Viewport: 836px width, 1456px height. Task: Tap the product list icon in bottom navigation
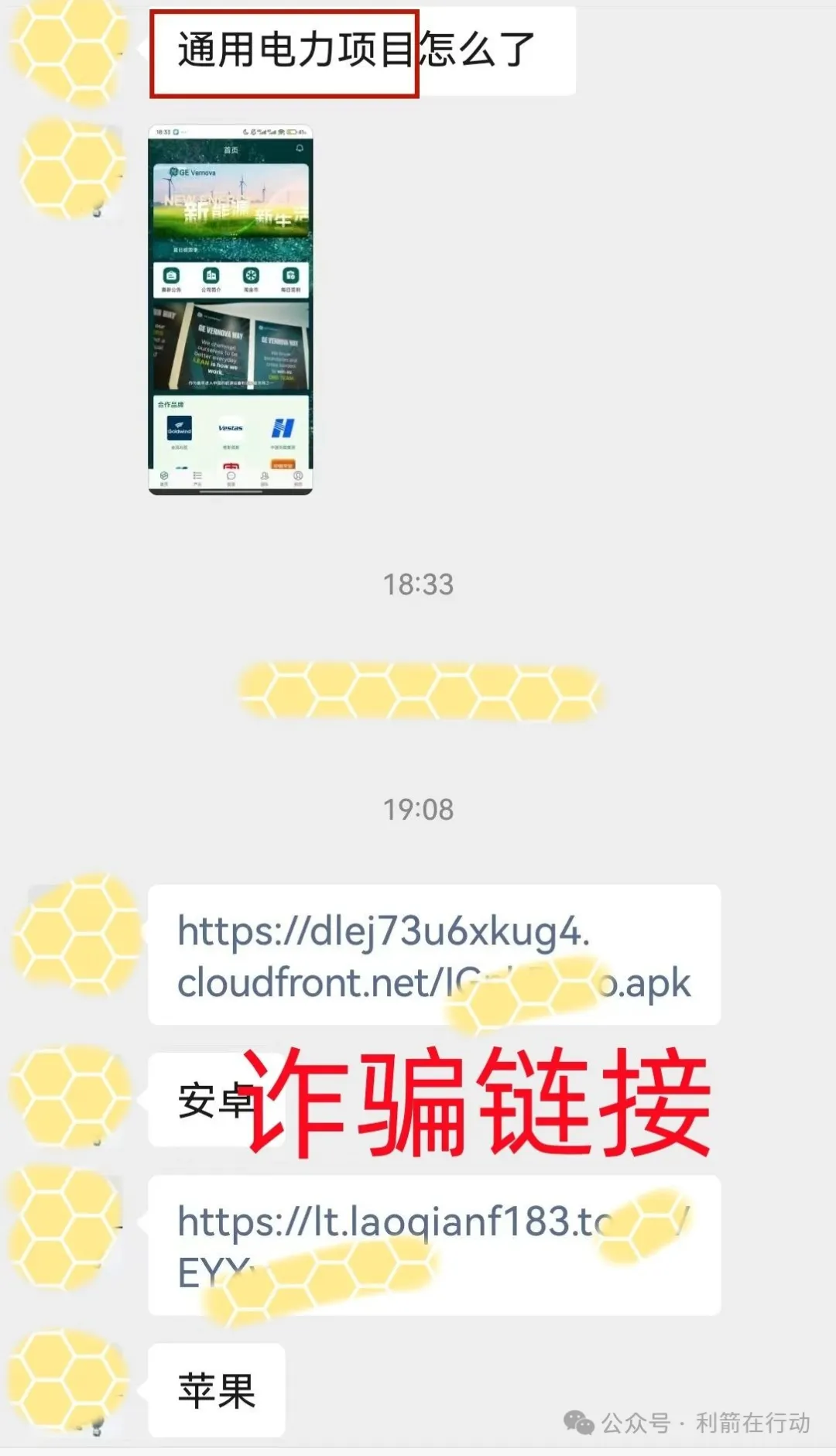[x=197, y=476]
